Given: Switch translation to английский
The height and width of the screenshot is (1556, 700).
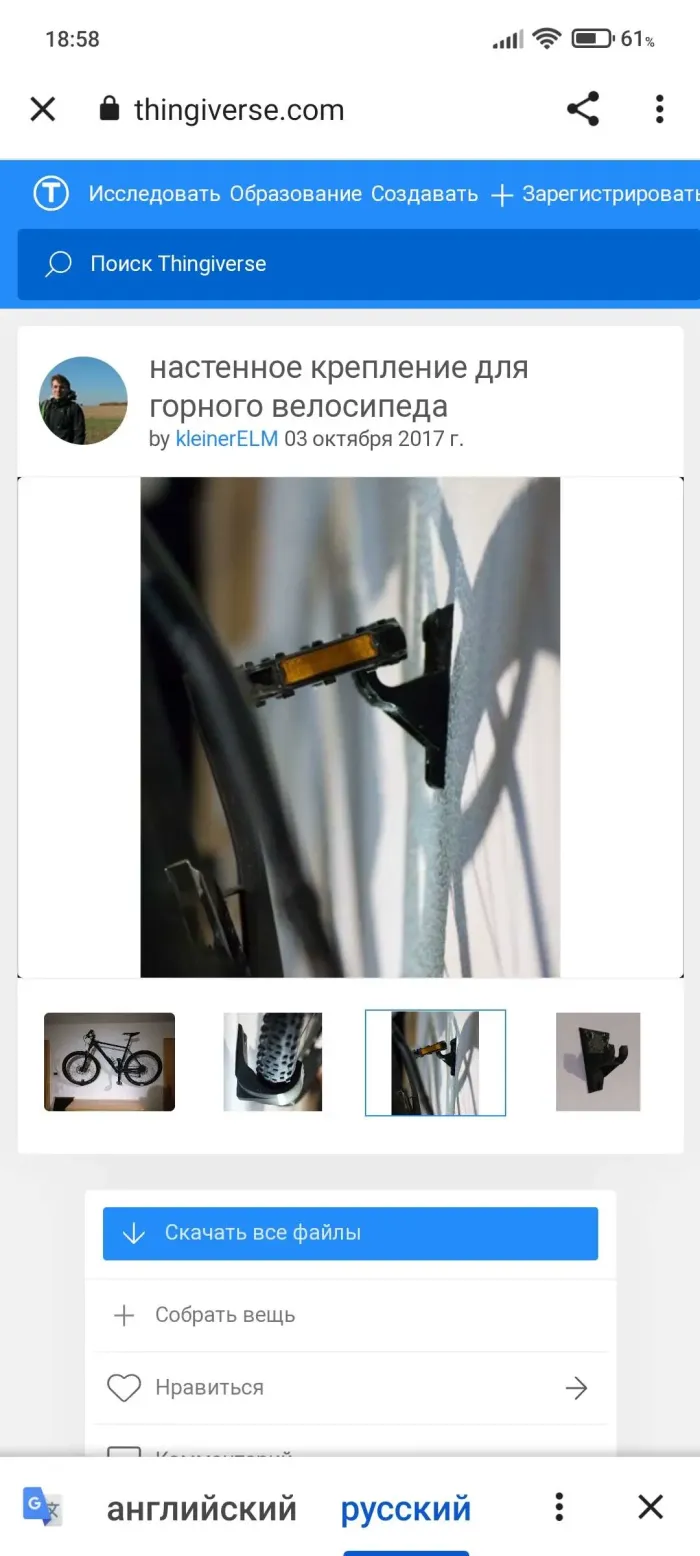Looking at the screenshot, I should click(202, 1508).
